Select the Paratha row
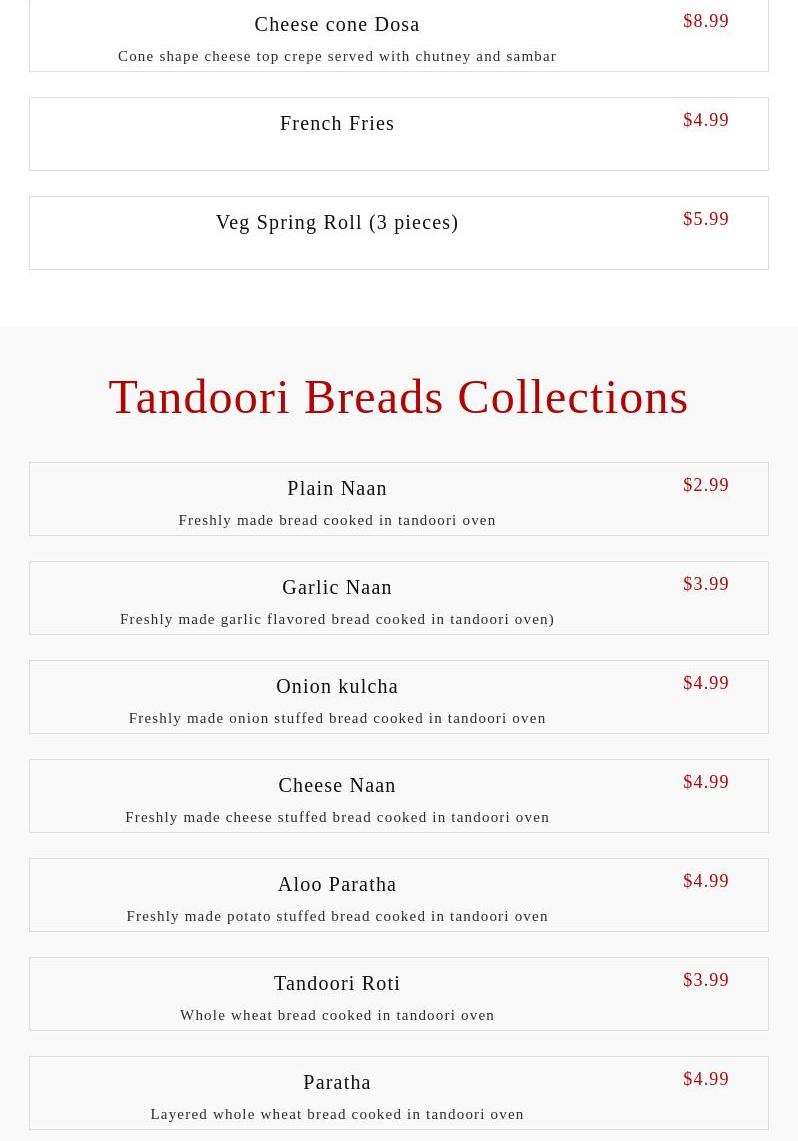The width and height of the screenshot is (798, 1141). (337, 1083)
